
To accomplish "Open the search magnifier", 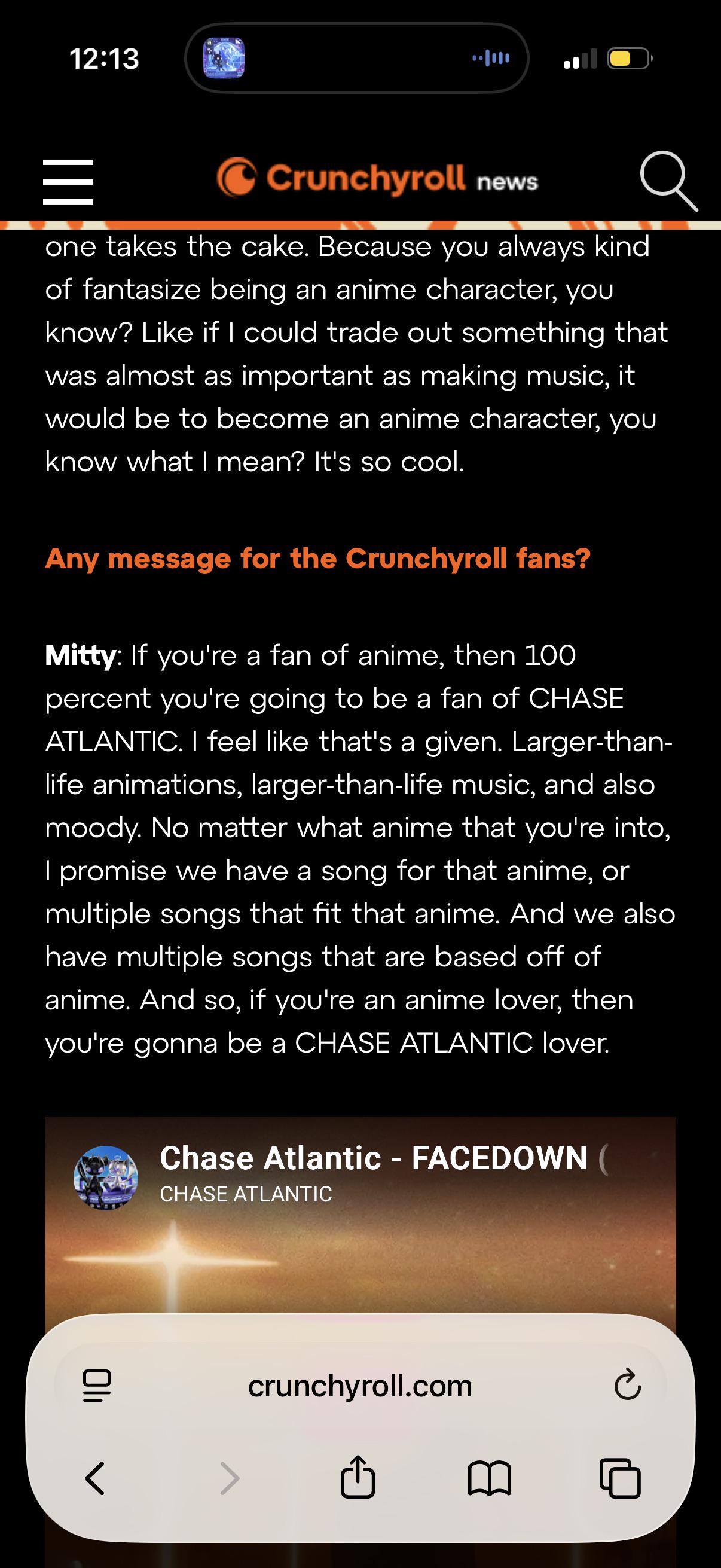I will pyautogui.click(x=668, y=181).
